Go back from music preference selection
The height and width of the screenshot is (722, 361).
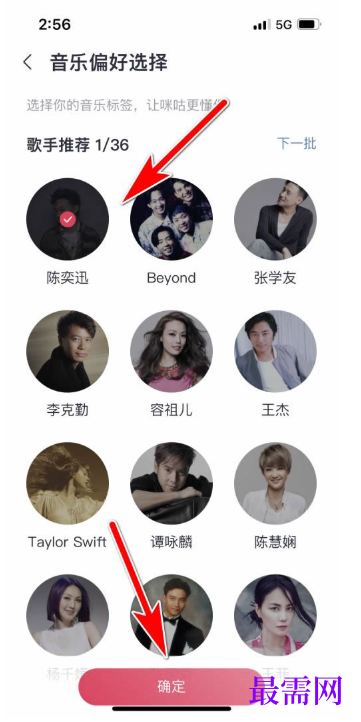[28, 62]
